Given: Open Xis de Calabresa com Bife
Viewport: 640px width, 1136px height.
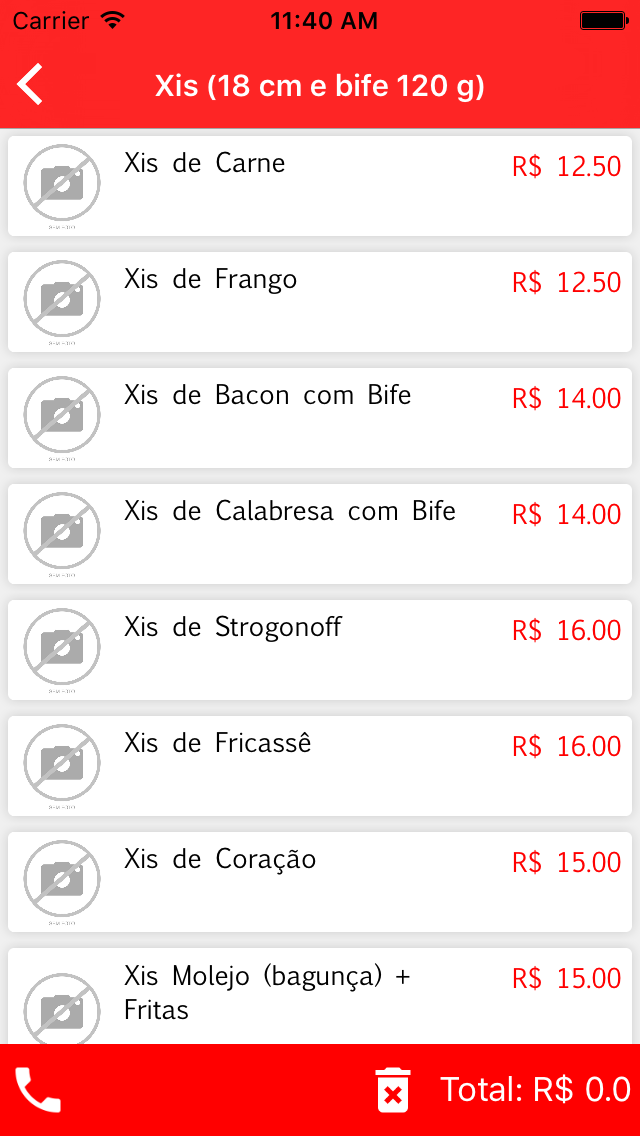Looking at the screenshot, I should pyautogui.click(x=320, y=534).
